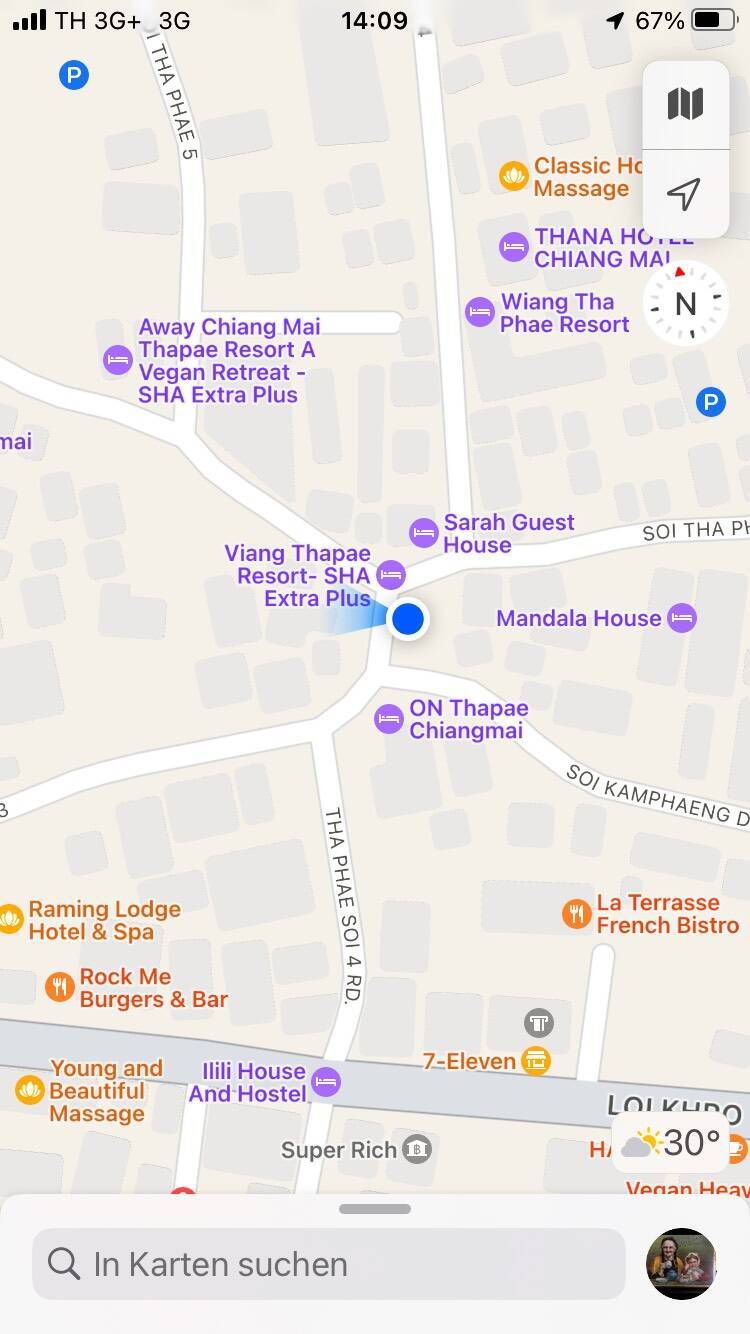
Task: Select Sarah Guest House on the map
Action: 424,533
